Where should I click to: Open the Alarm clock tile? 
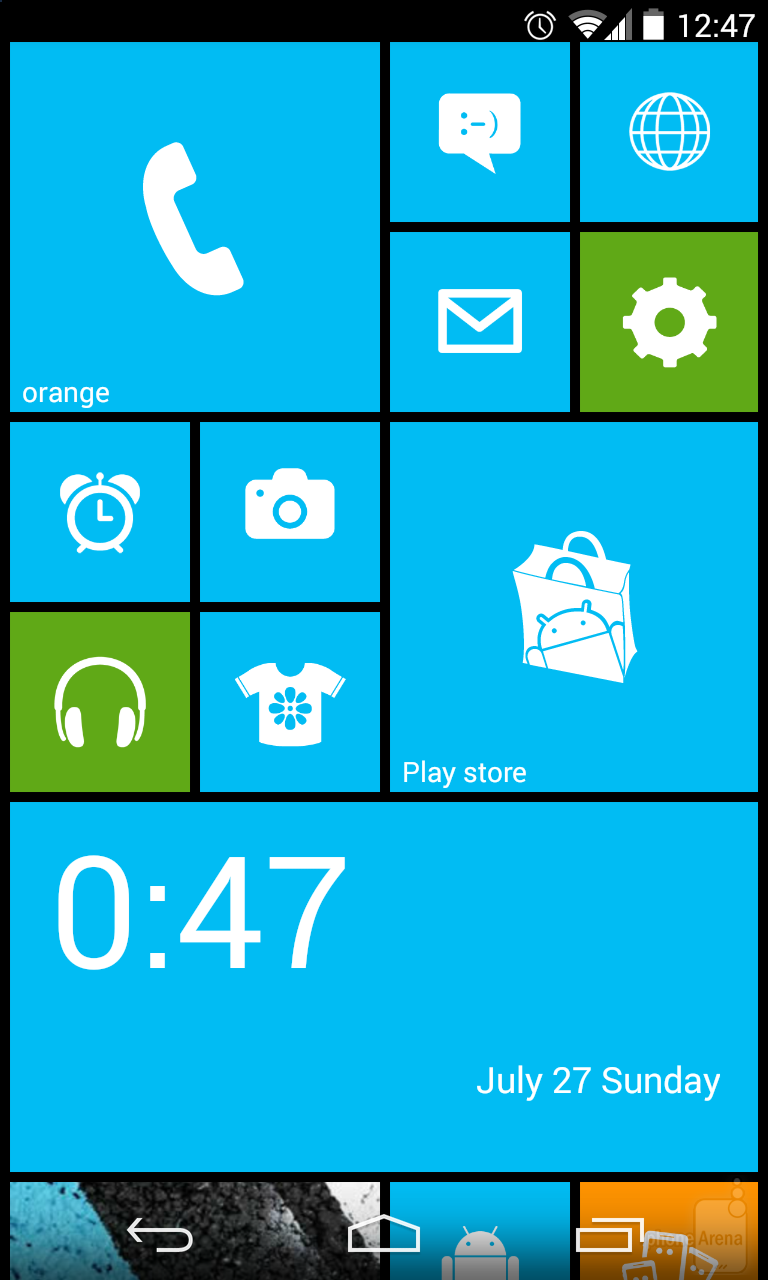pos(99,510)
